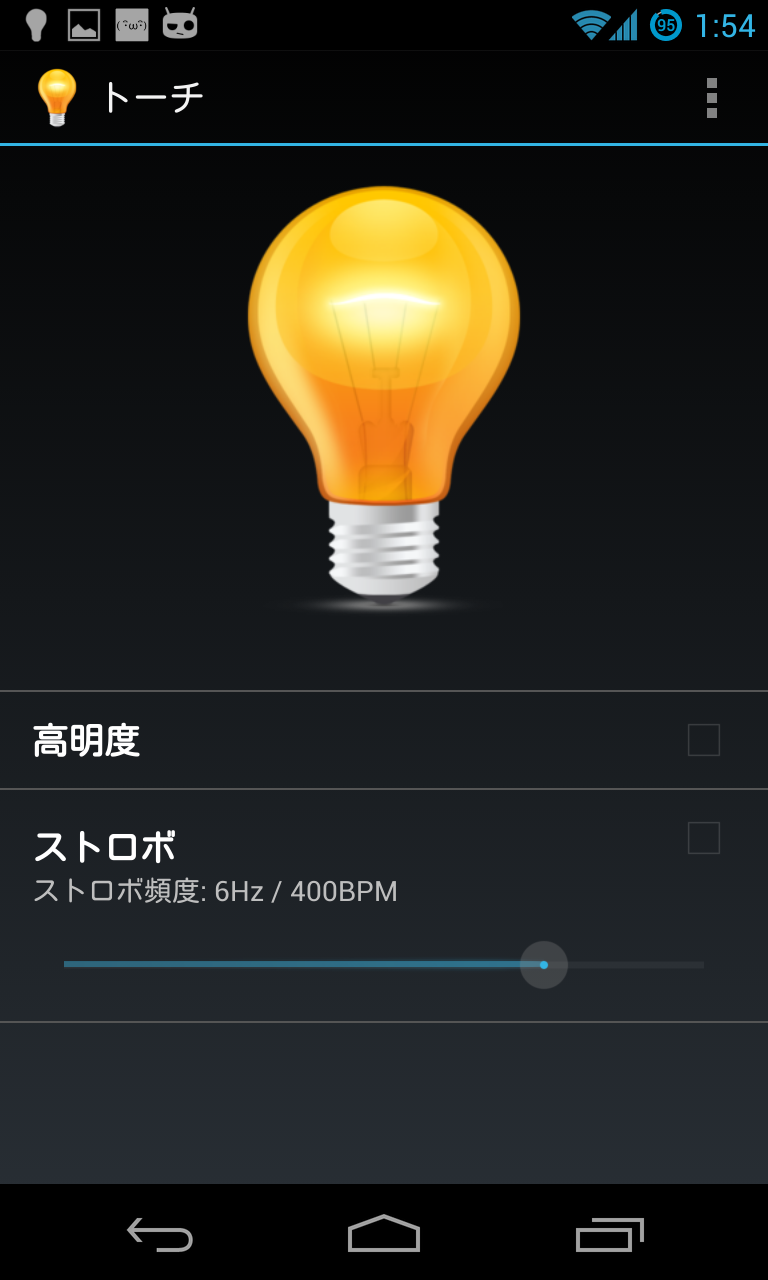Check the ストロボ checkbox

click(x=703, y=838)
